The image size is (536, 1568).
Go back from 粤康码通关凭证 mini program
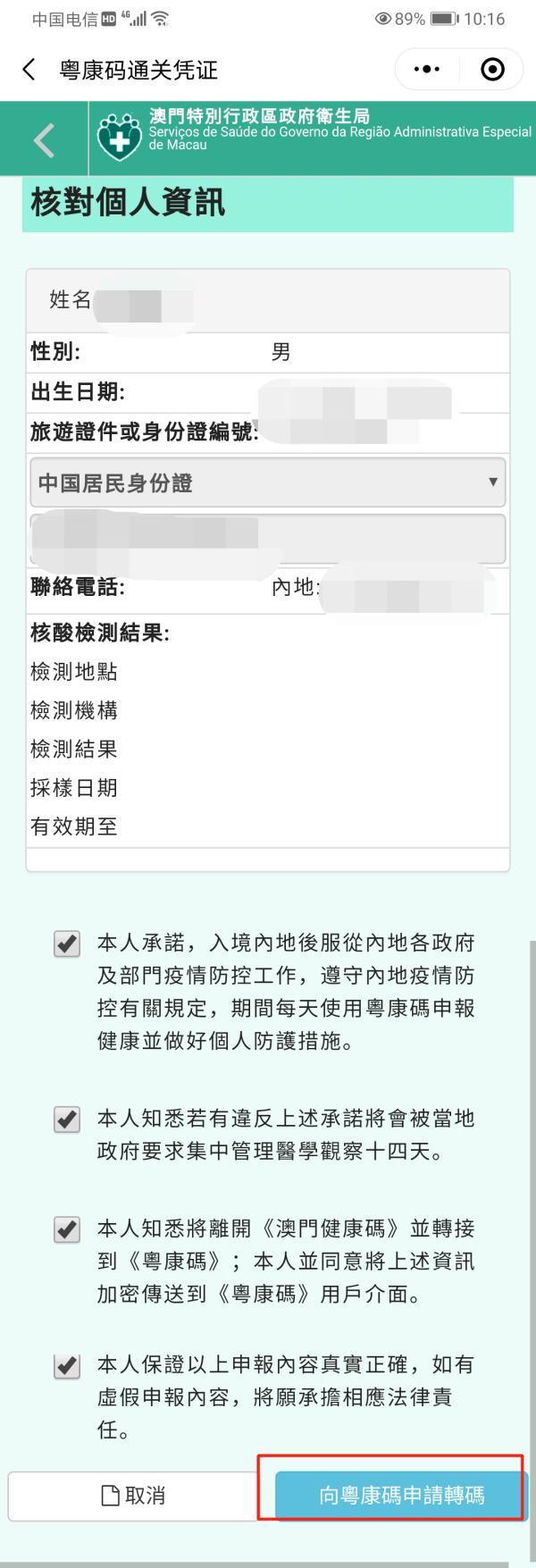point(29,70)
